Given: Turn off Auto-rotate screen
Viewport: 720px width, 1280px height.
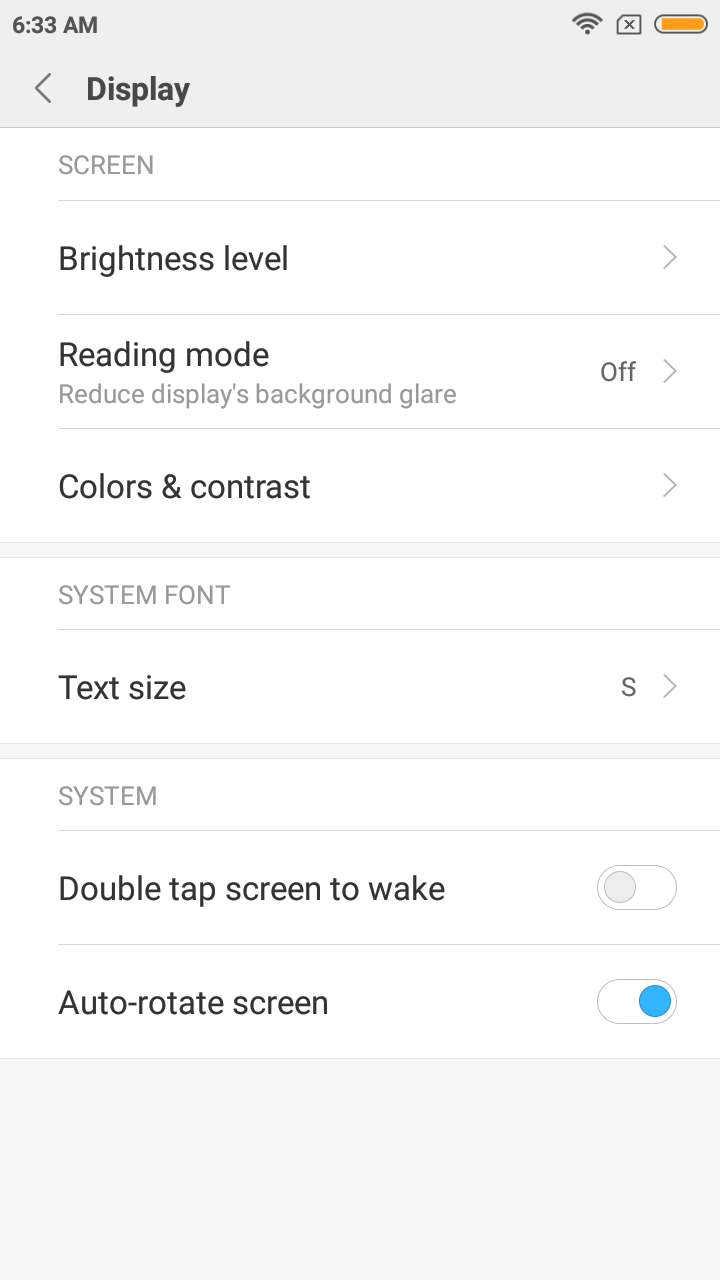Looking at the screenshot, I should [x=637, y=1002].
